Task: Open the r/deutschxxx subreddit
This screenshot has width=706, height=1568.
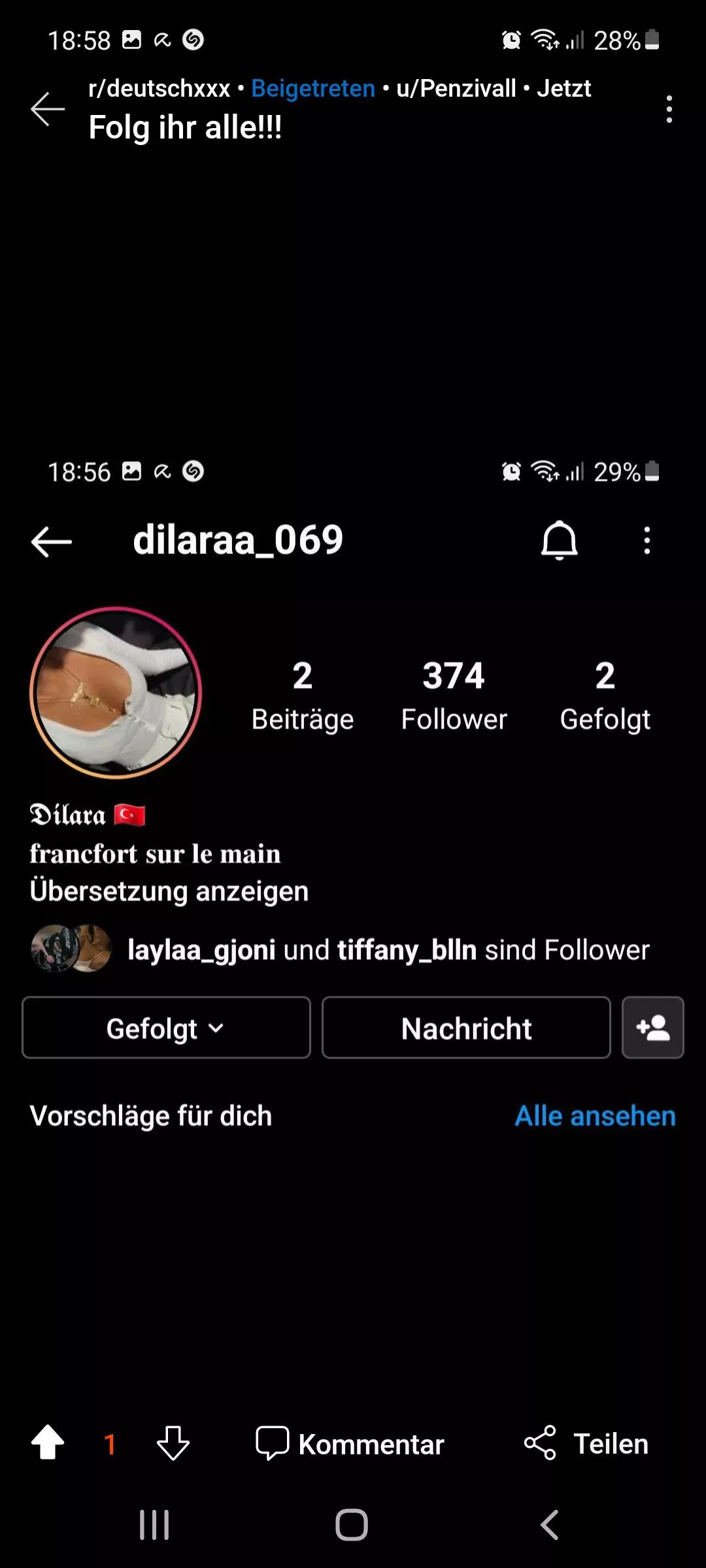Action: tap(159, 88)
